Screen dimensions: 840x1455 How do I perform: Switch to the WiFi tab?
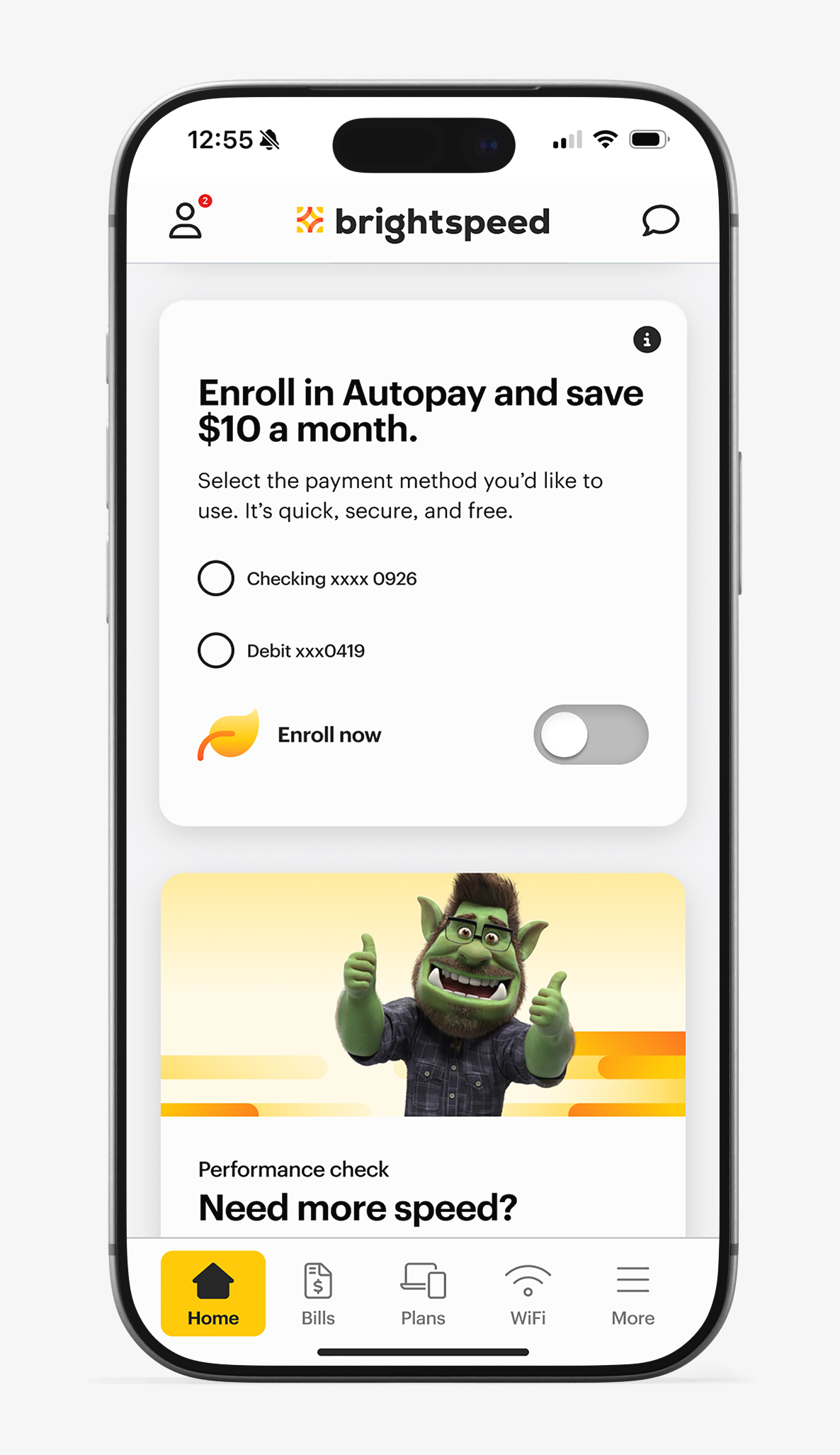tap(528, 1293)
